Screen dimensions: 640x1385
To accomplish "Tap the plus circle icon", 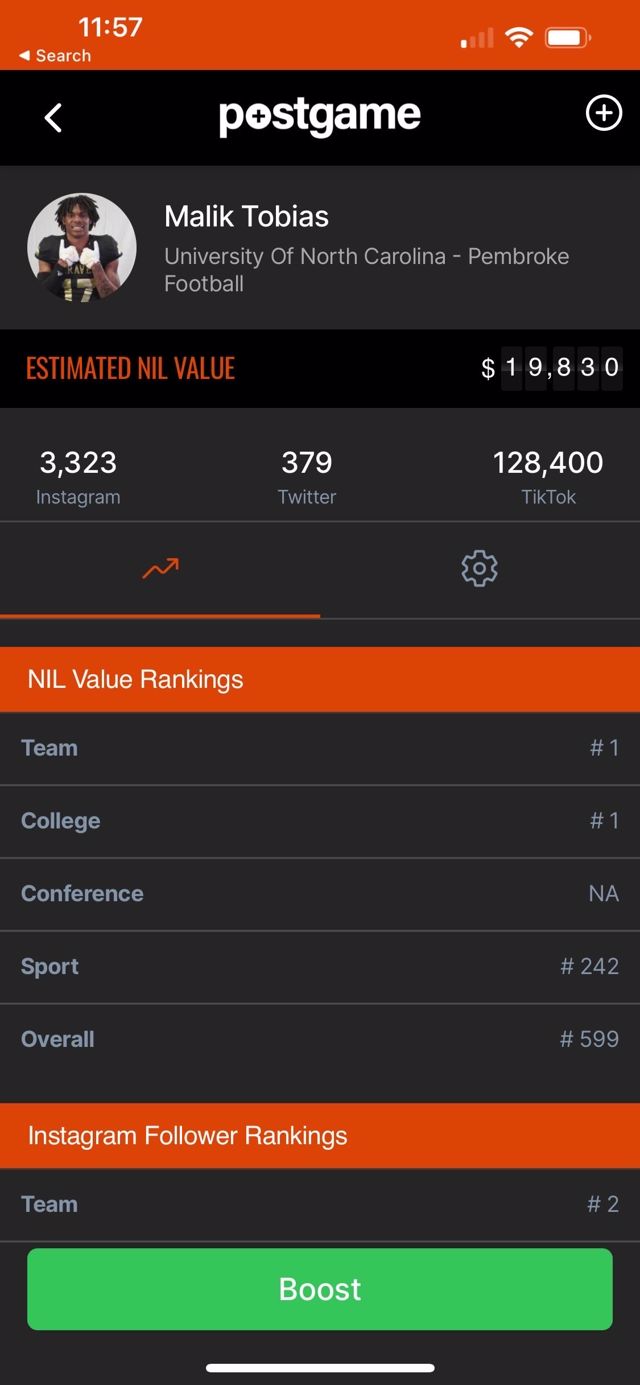I will [603, 115].
